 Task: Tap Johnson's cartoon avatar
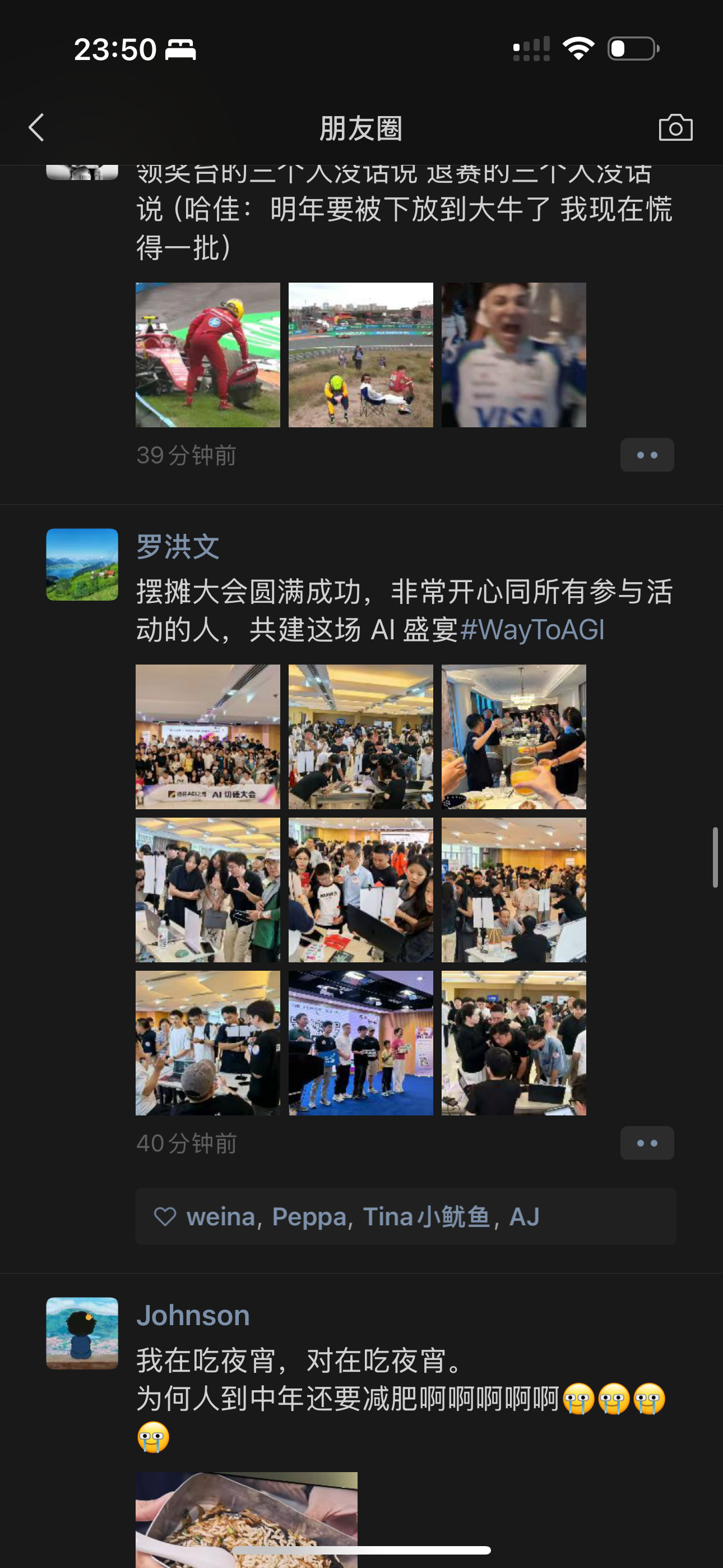coord(82,1333)
